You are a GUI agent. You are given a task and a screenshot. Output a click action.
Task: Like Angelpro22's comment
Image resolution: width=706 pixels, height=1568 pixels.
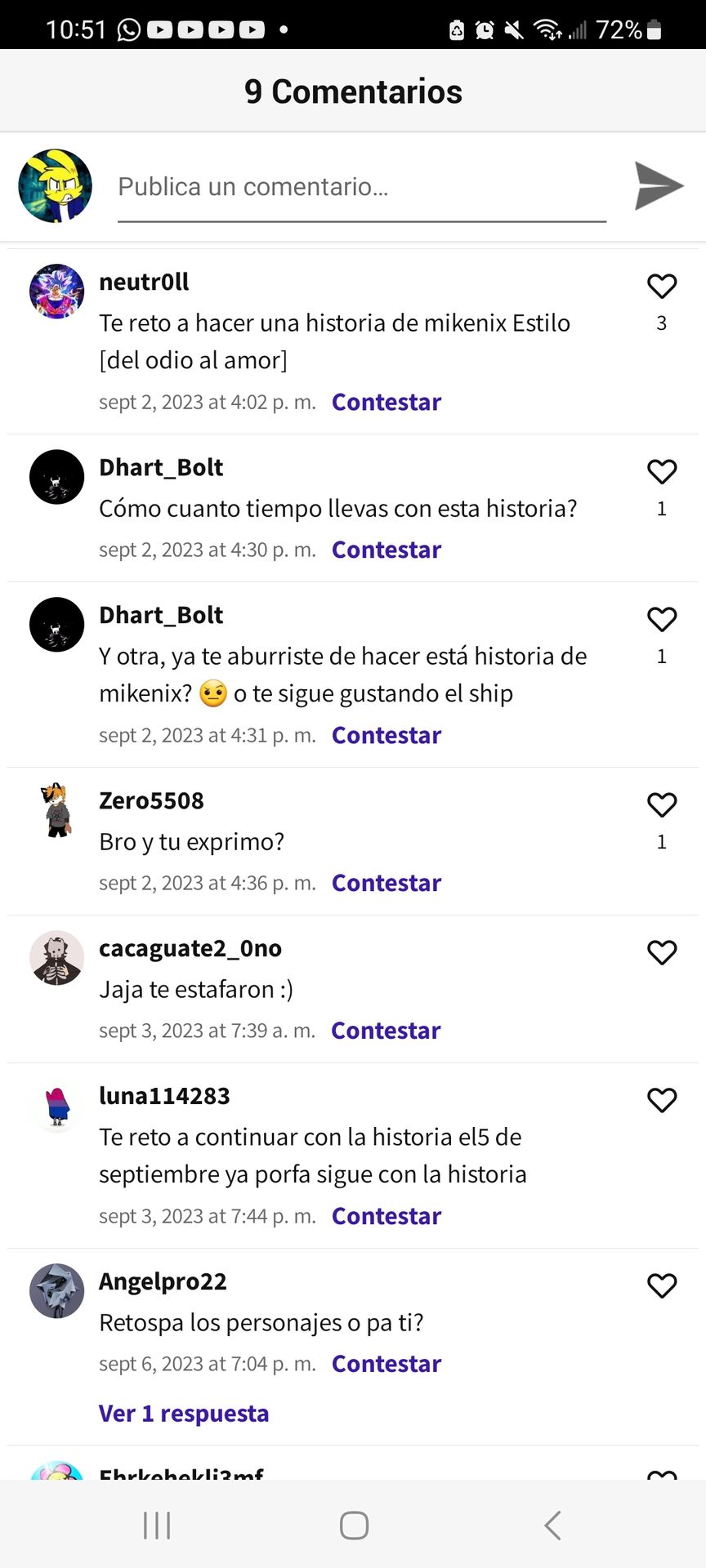click(662, 1285)
